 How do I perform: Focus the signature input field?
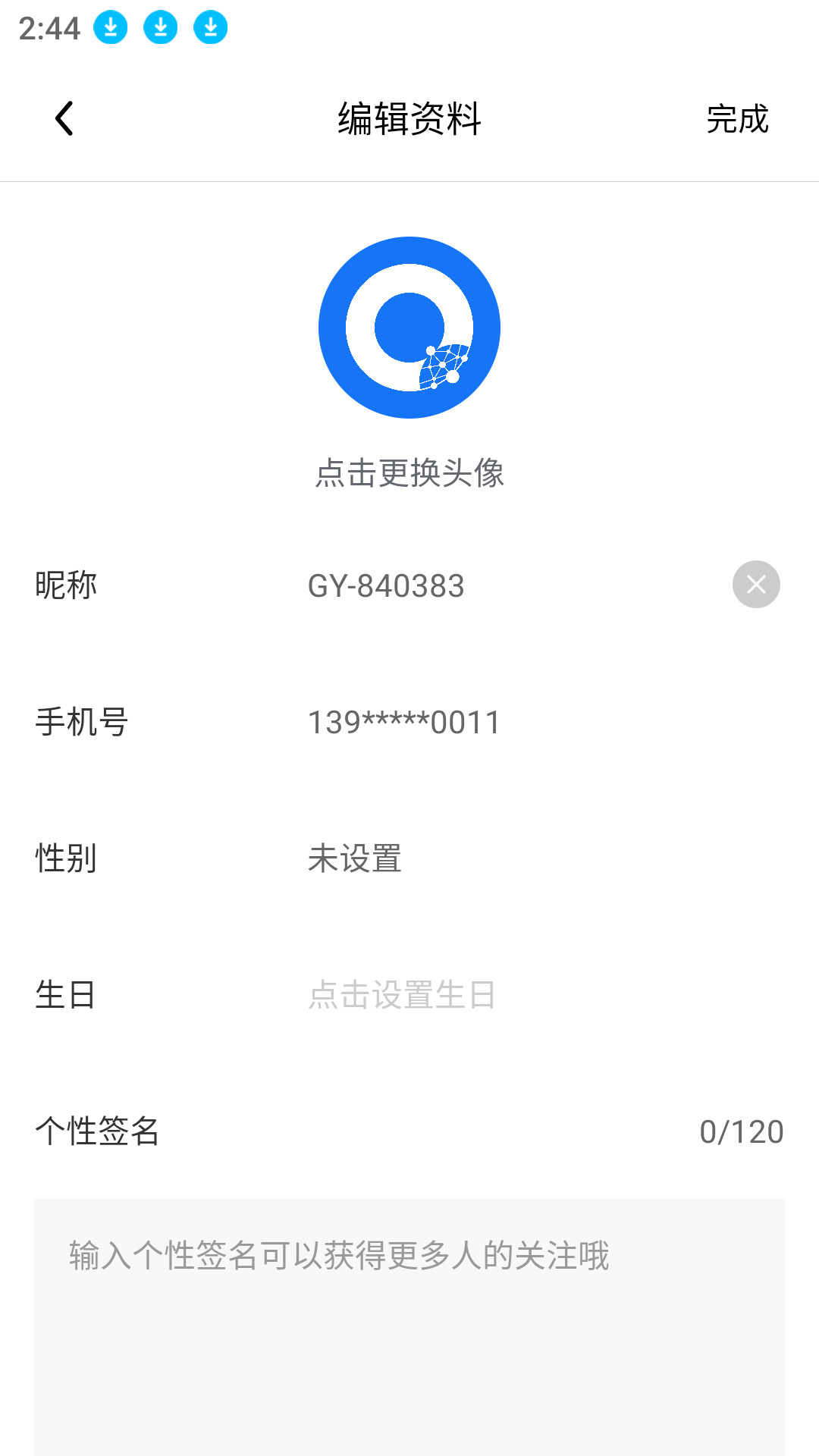click(409, 1289)
